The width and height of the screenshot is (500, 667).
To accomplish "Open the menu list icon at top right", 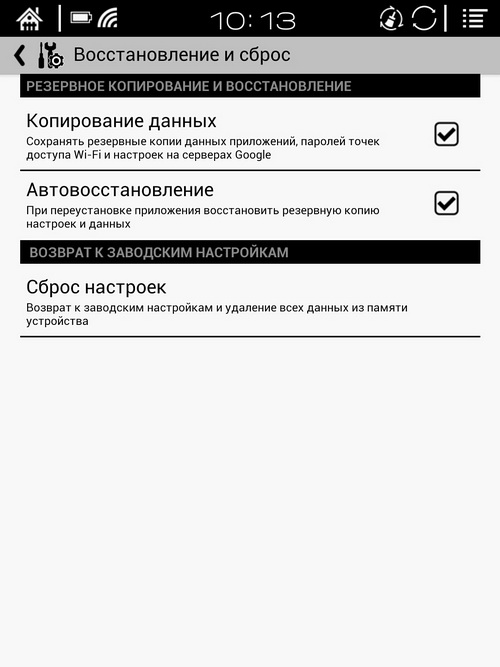I will point(474,19).
